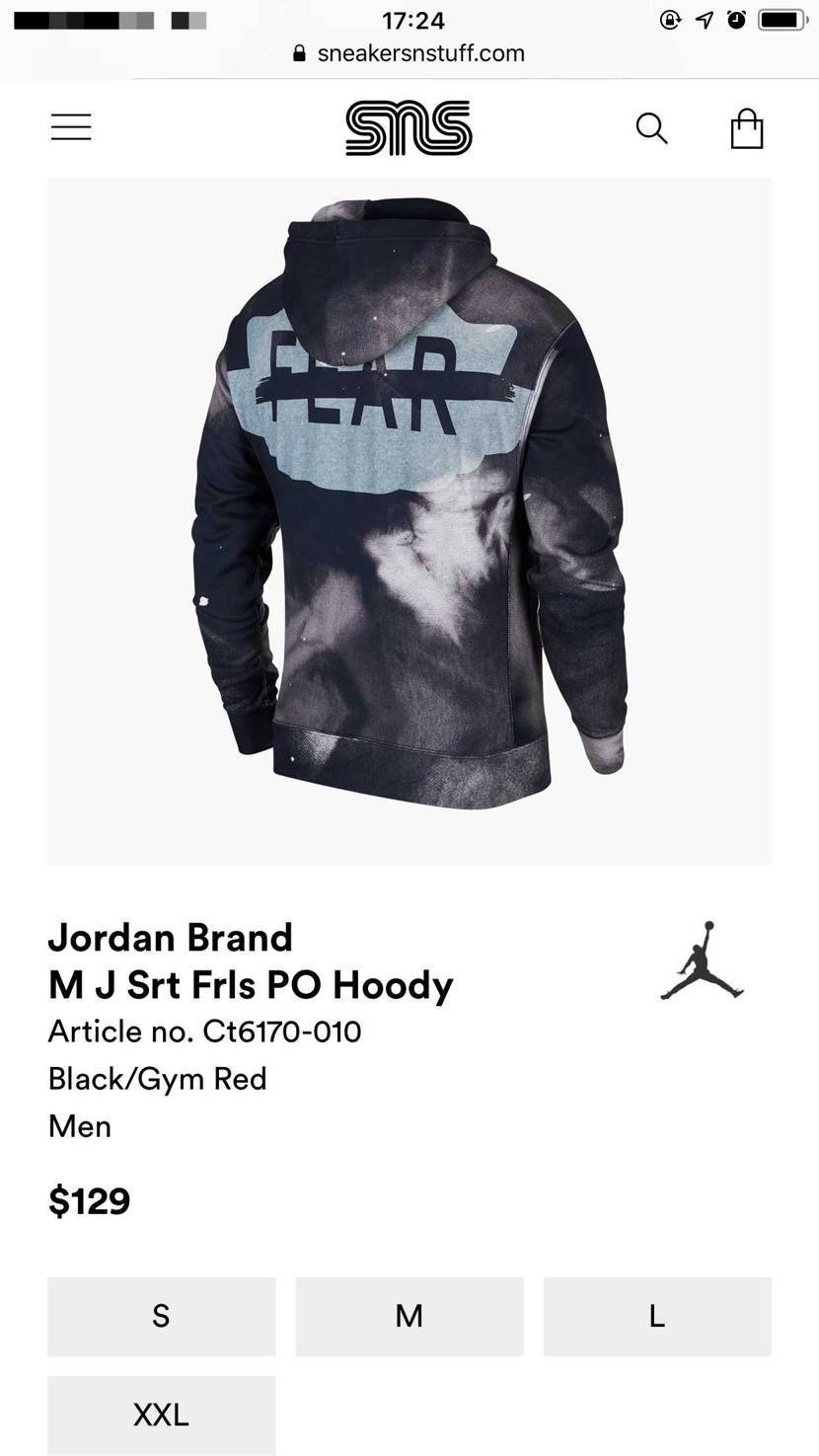819x1456 pixels.
Task: Select size M
Action: tap(409, 1316)
